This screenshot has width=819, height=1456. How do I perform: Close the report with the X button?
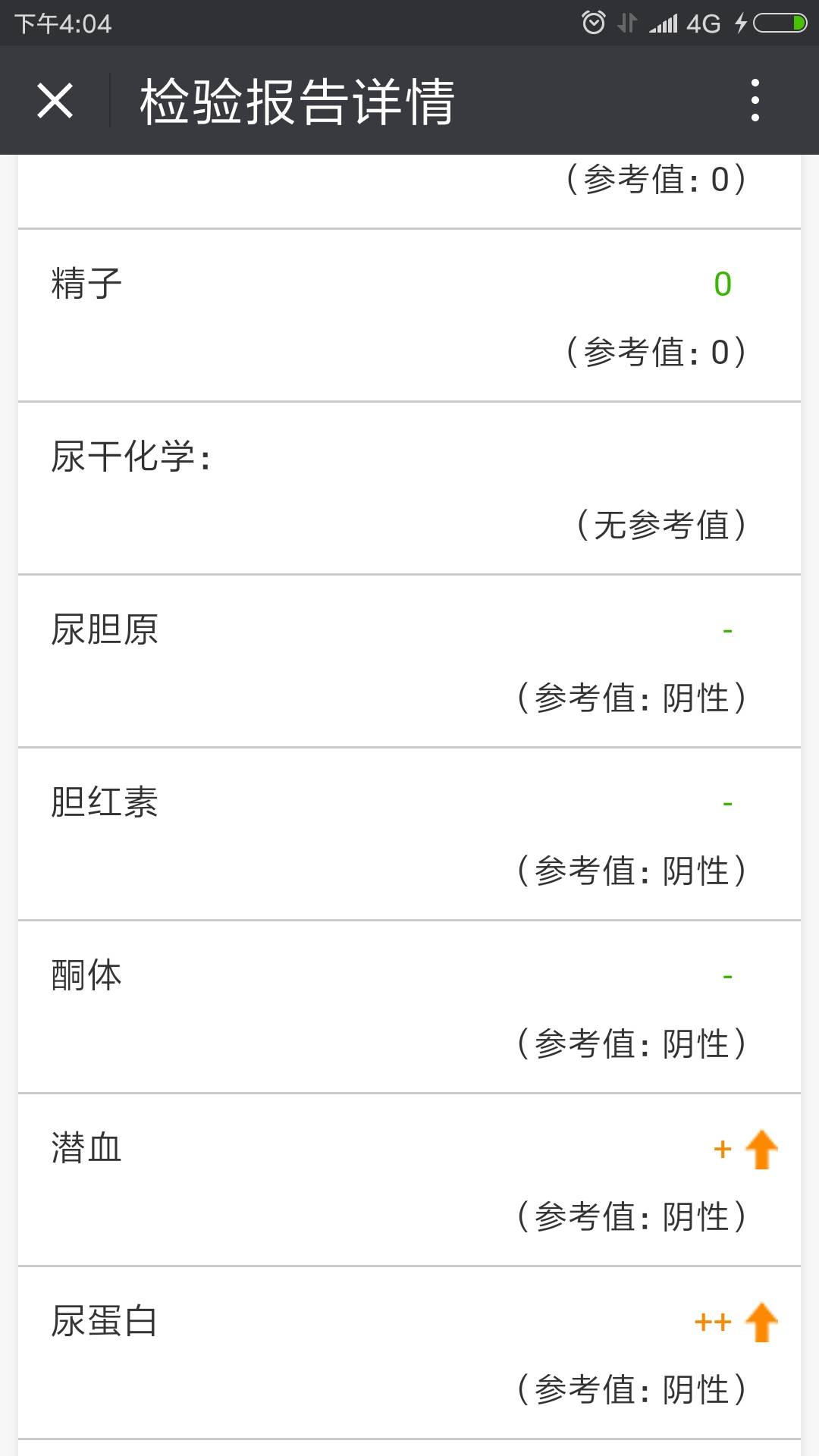tap(55, 102)
